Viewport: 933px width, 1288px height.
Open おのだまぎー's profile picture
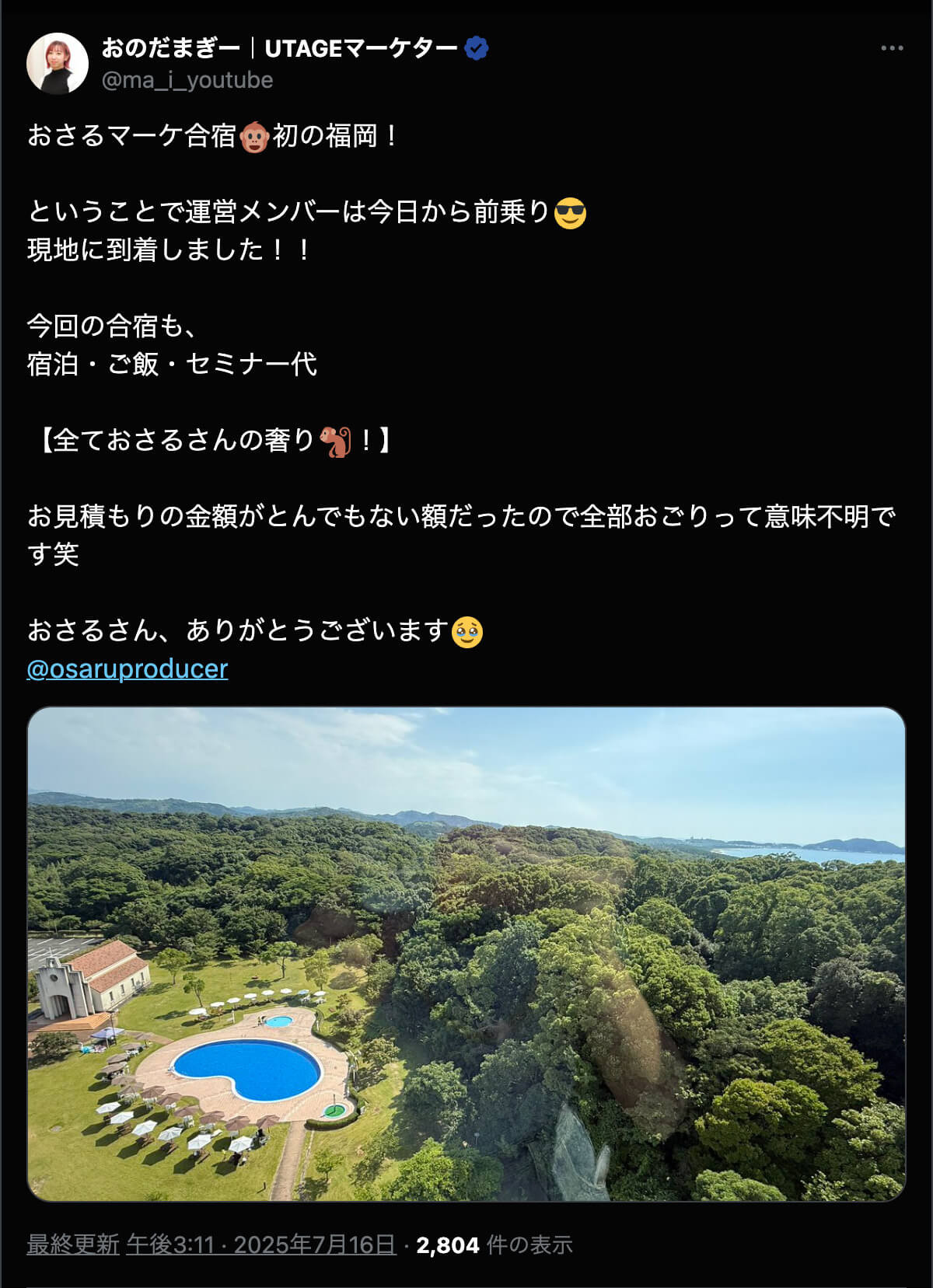click(58, 64)
